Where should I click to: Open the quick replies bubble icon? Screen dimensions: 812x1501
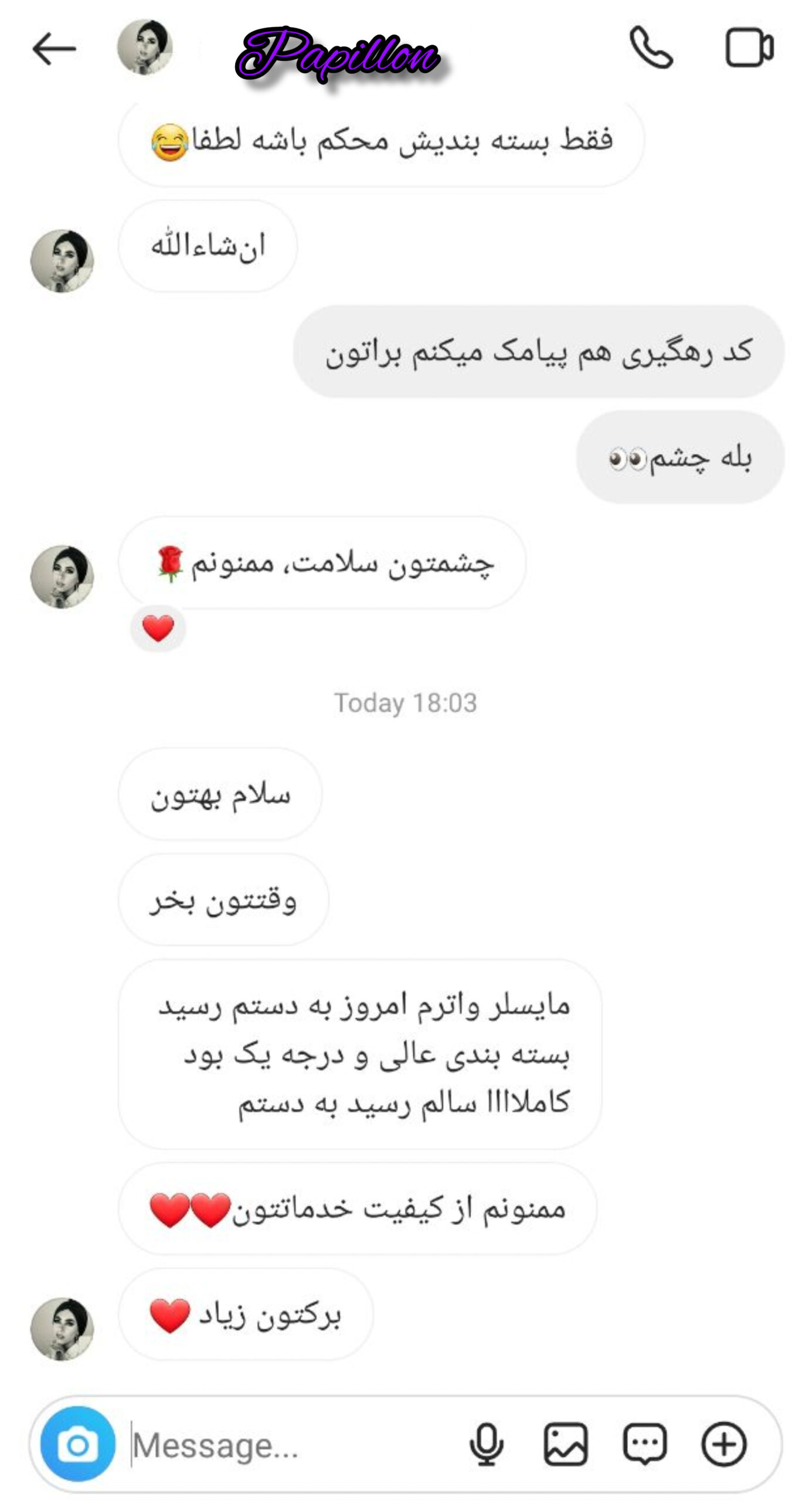[x=644, y=1444]
